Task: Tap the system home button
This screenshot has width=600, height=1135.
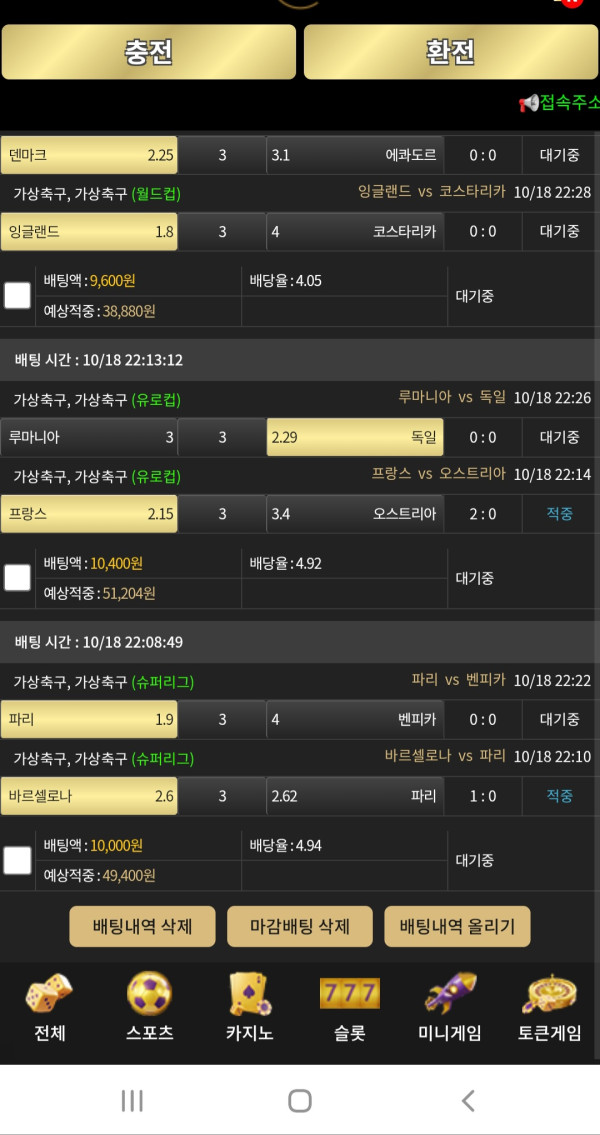Action: coord(300,1100)
